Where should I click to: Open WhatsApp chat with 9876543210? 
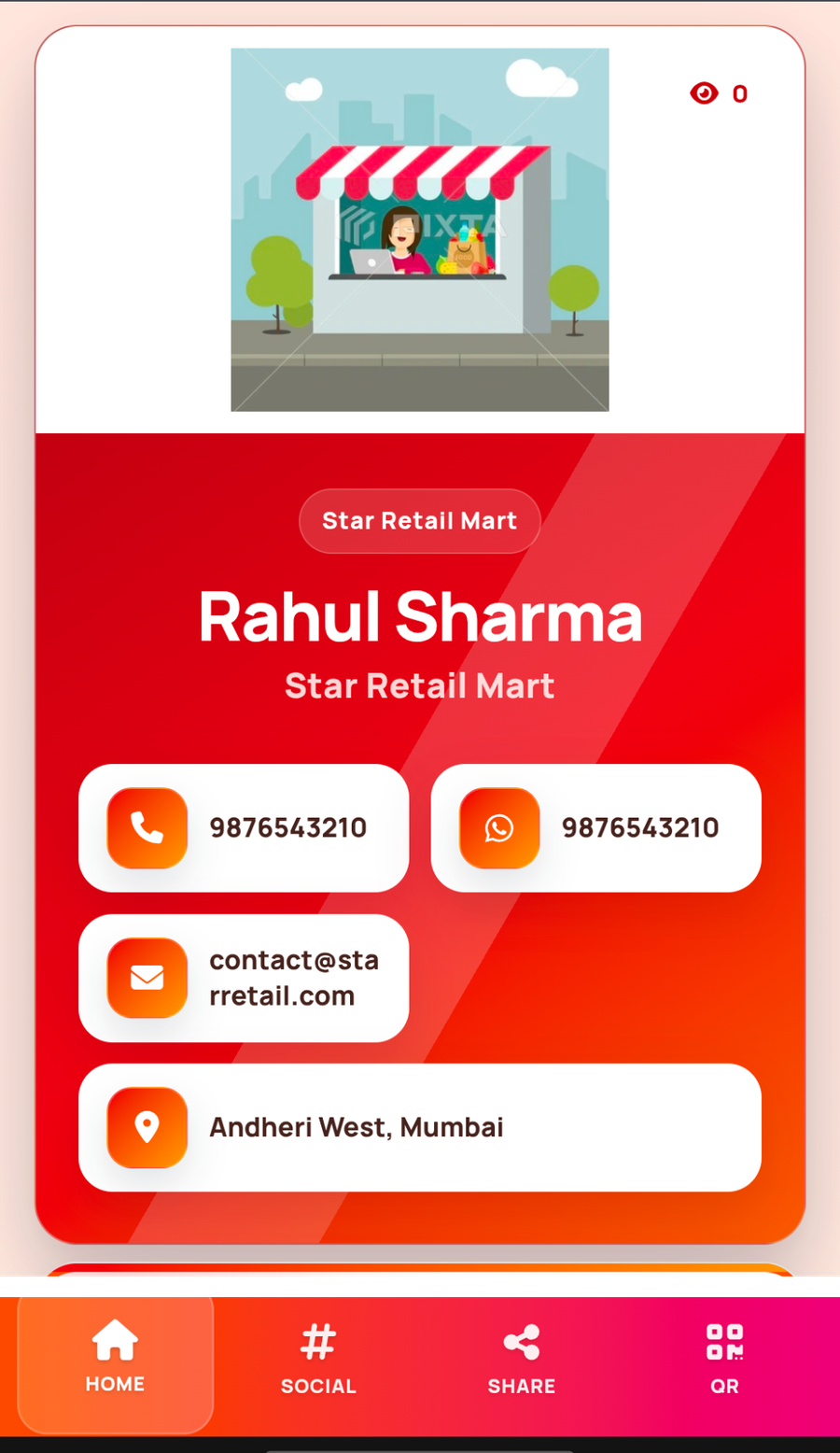[595, 828]
